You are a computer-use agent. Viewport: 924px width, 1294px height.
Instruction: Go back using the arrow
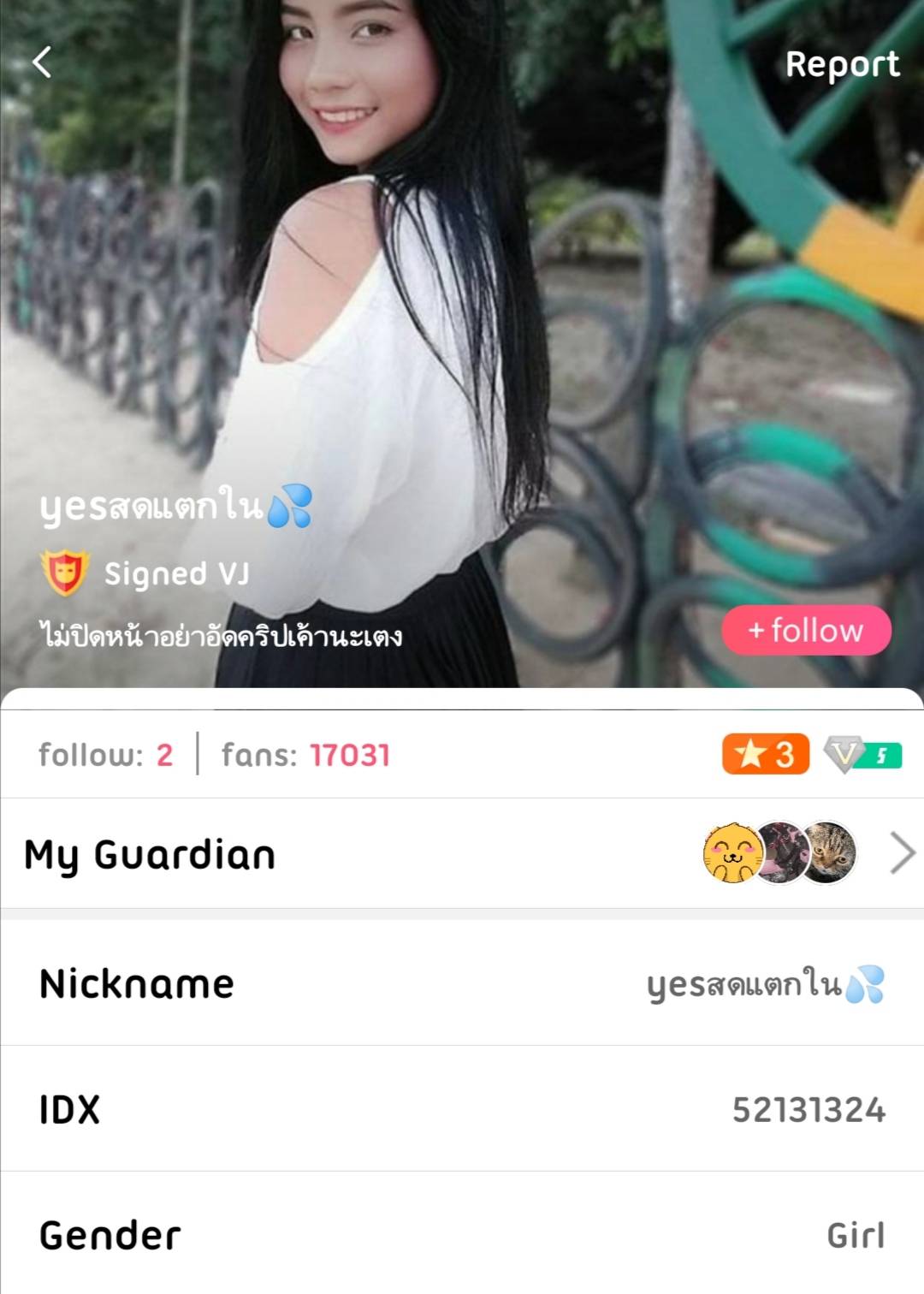[x=42, y=62]
